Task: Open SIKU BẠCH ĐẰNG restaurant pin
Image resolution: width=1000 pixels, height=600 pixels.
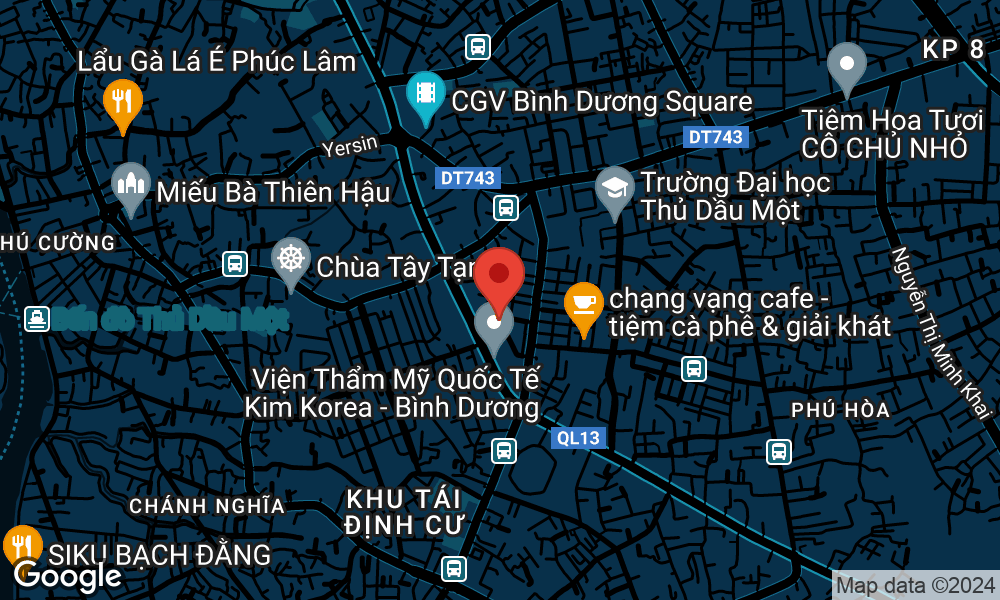Action: tap(22, 545)
